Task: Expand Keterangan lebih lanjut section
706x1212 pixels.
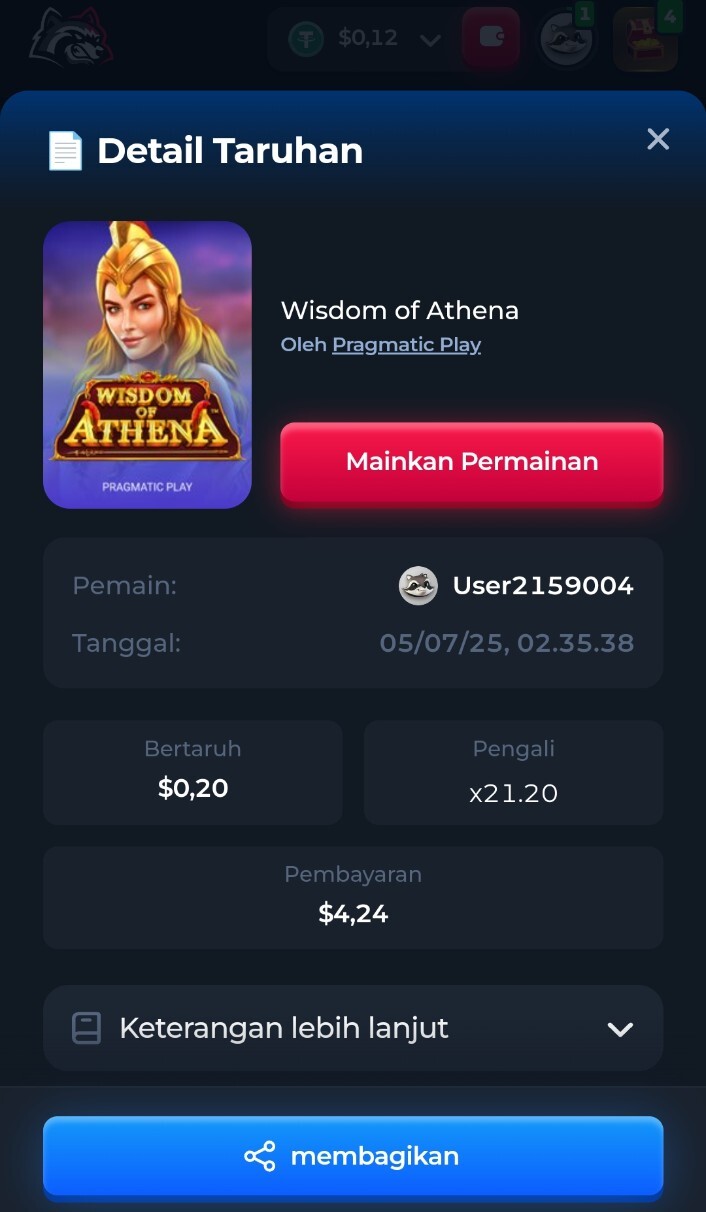Action: [352, 1028]
